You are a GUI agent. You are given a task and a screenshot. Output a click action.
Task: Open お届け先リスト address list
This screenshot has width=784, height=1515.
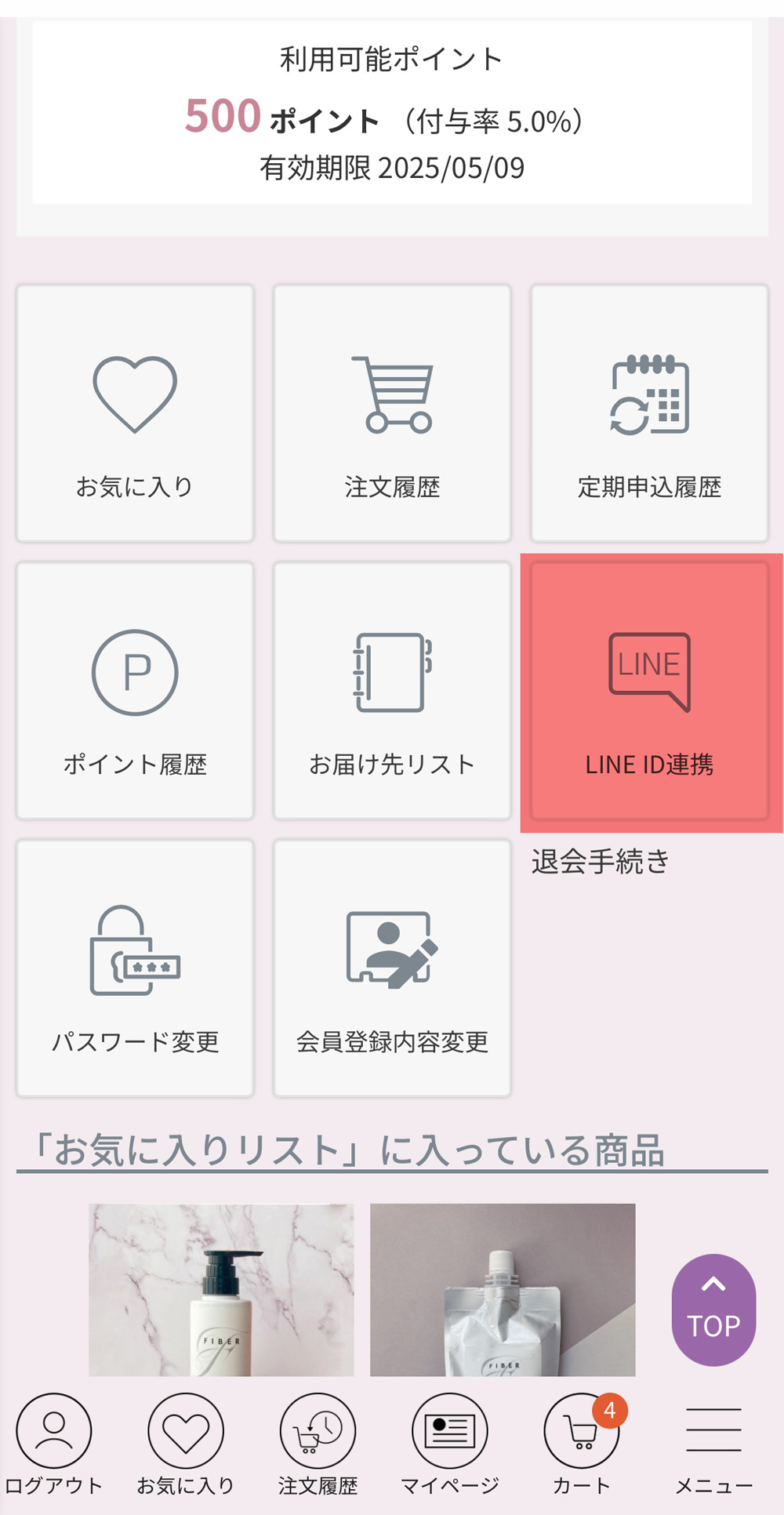click(x=392, y=691)
